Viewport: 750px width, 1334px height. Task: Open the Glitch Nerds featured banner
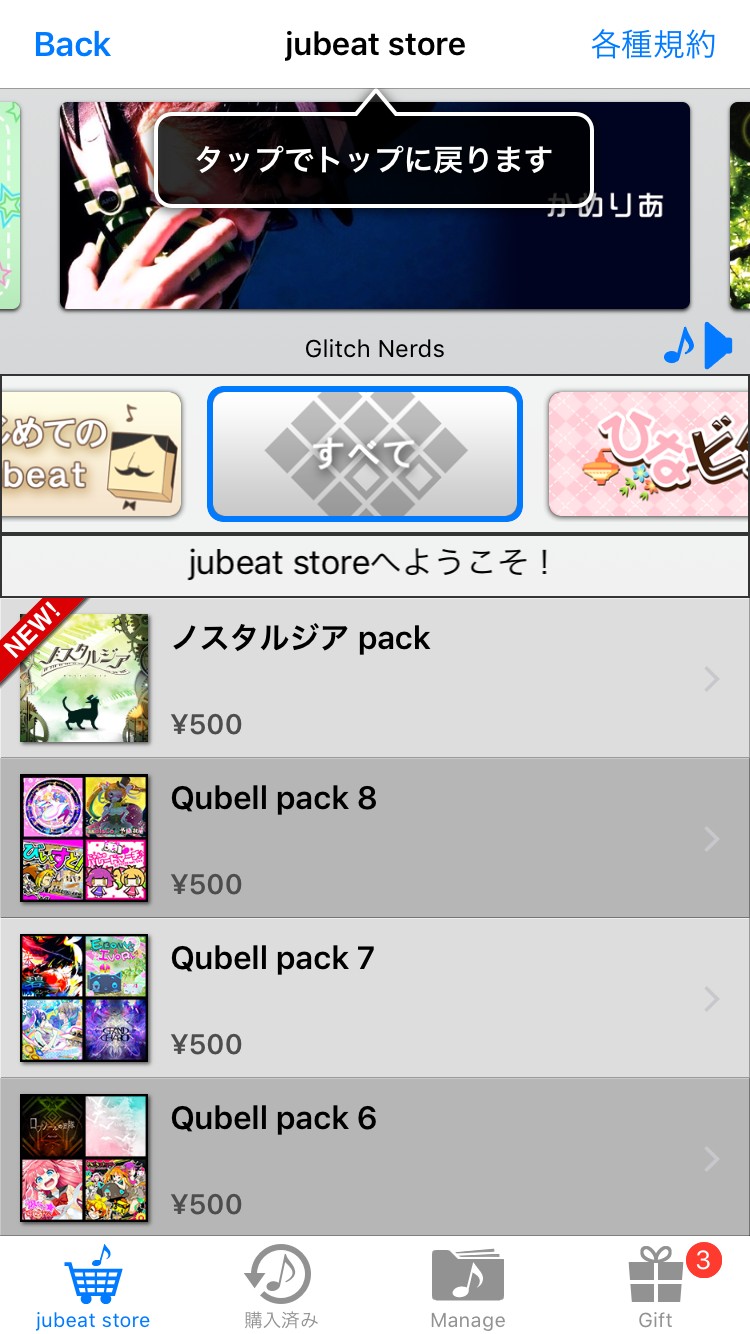(375, 205)
